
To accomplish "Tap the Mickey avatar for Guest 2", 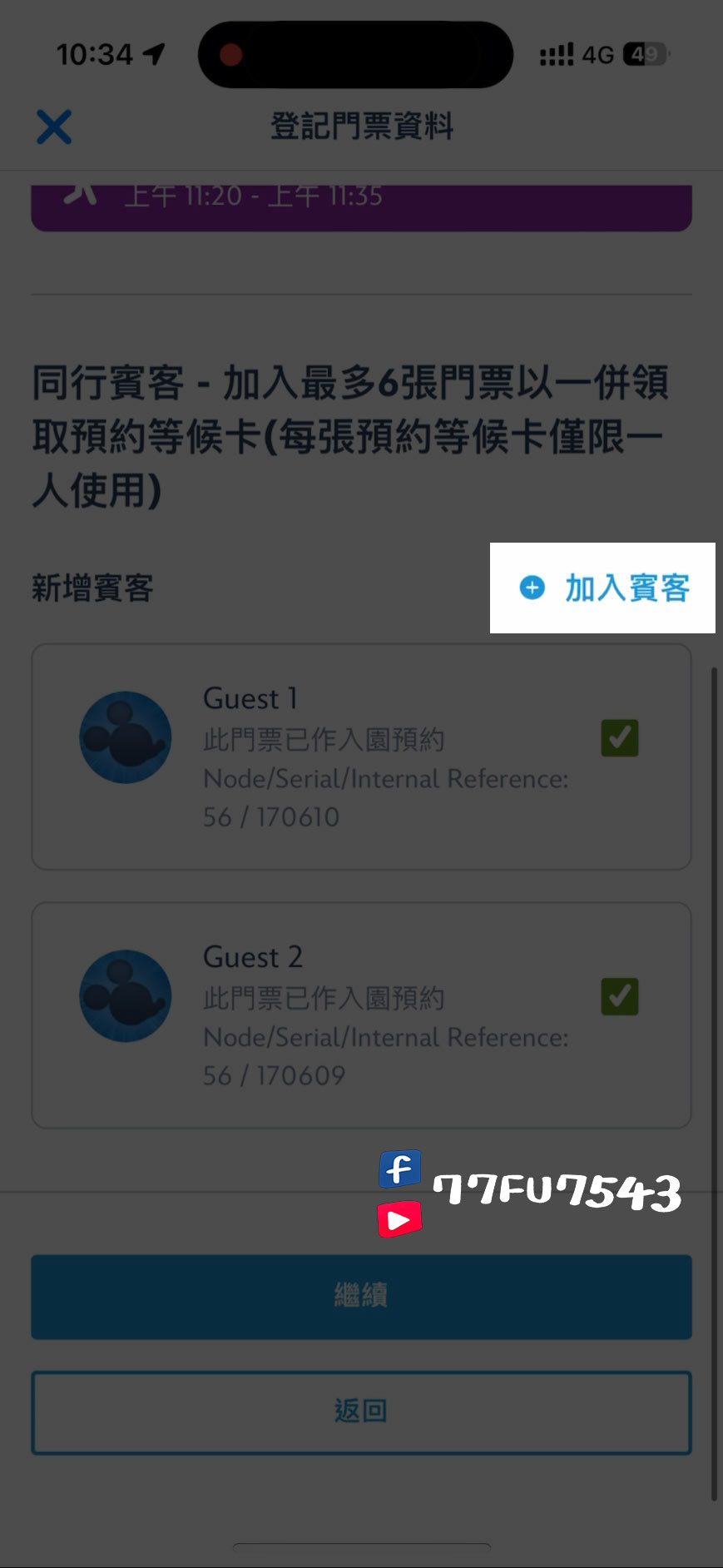I will (125, 996).
